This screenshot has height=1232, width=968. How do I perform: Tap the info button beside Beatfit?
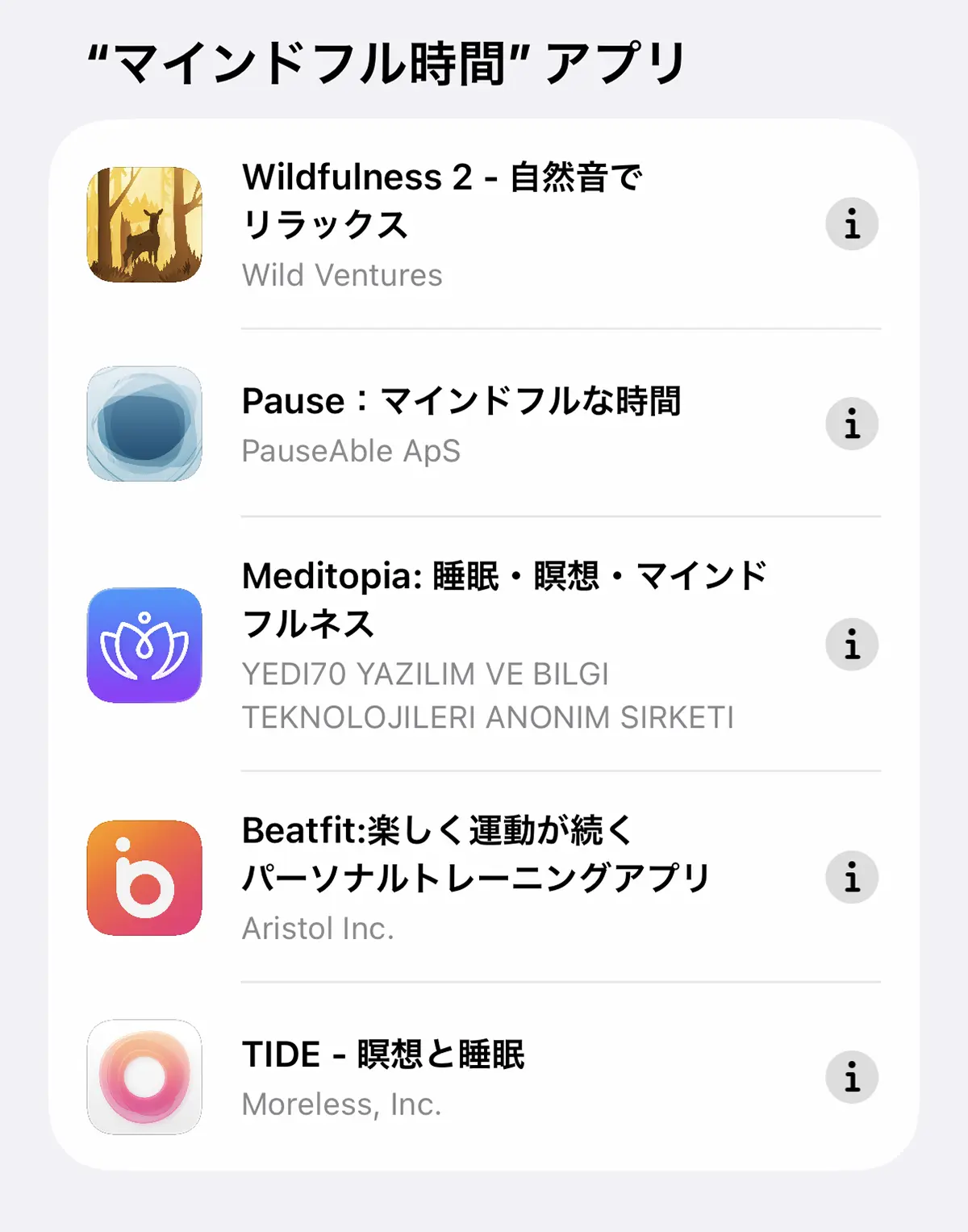[x=852, y=877]
